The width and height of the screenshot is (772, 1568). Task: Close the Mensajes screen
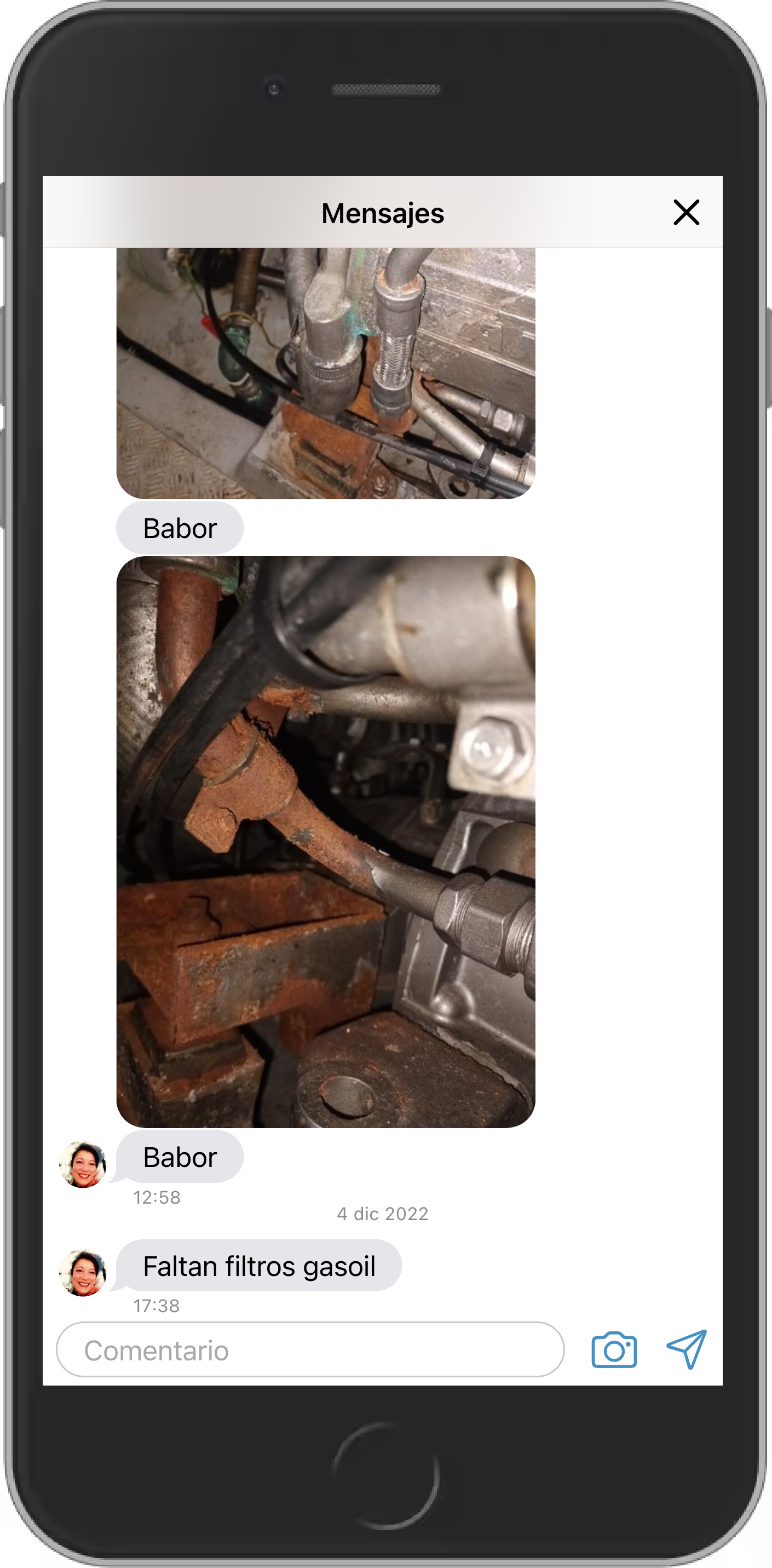pos(685,213)
